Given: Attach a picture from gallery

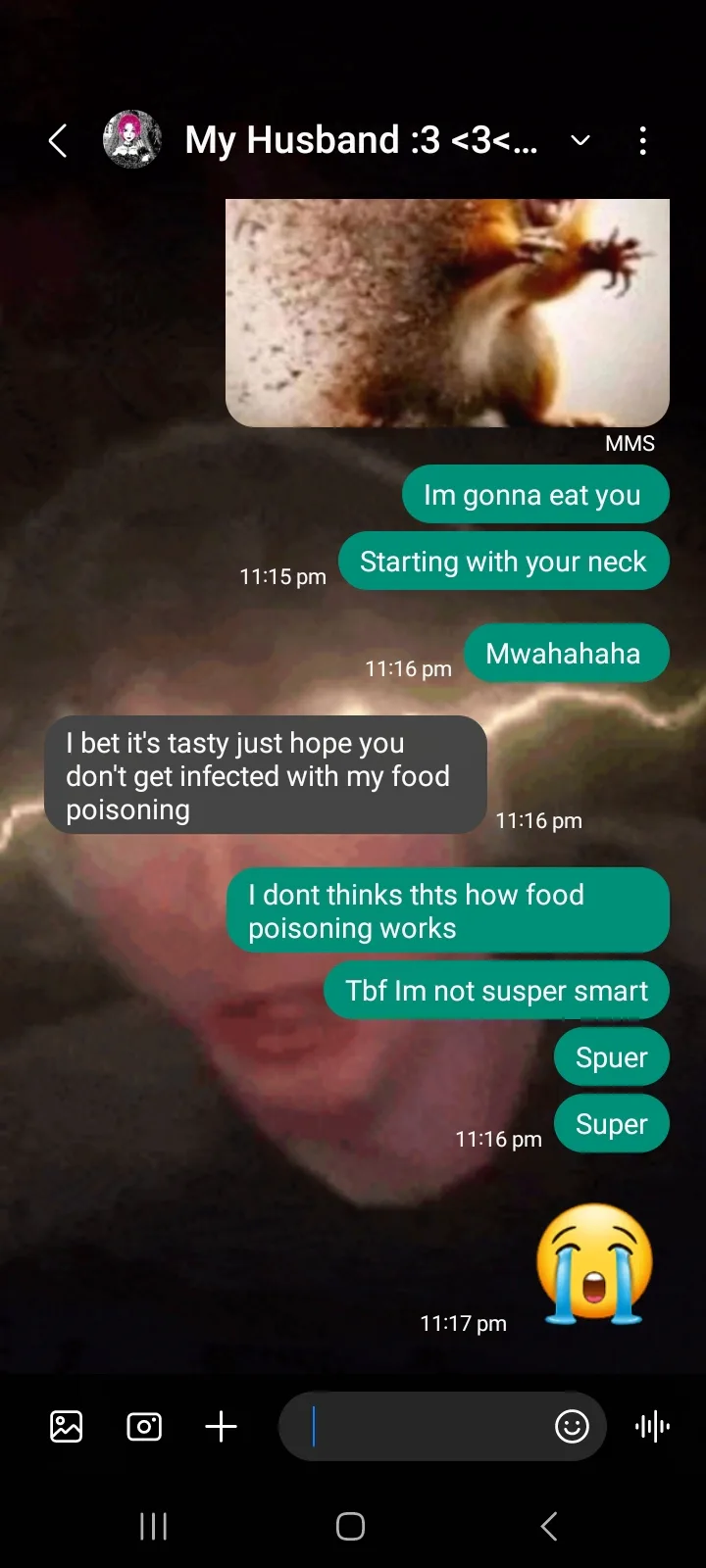Looking at the screenshot, I should point(67,1426).
